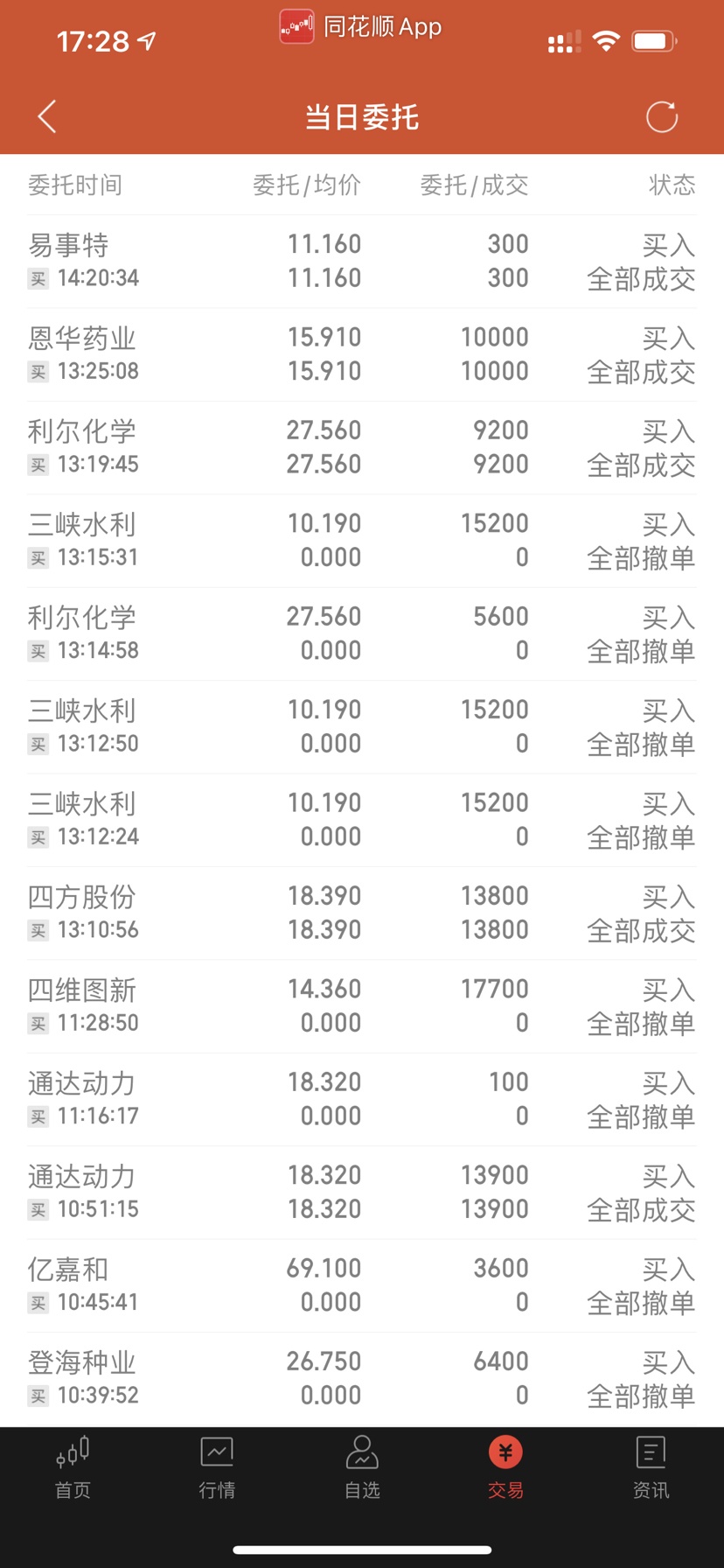Image resolution: width=724 pixels, height=1568 pixels.
Task: Switch to the 首页 tab
Action: pos(73,1467)
